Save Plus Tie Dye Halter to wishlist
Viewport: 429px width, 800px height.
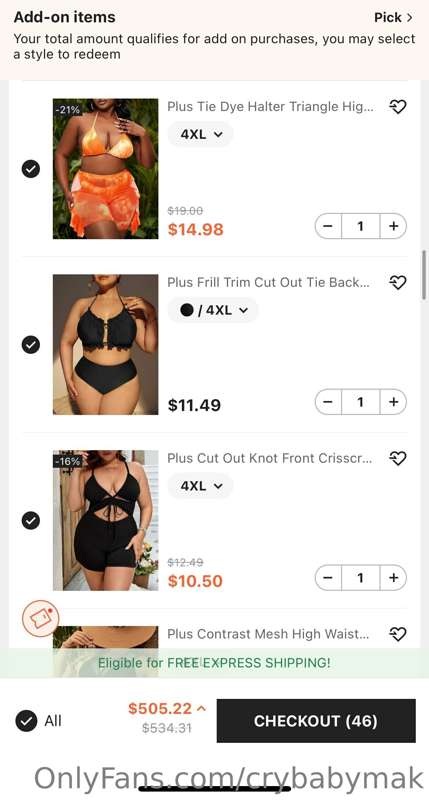(397, 107)
